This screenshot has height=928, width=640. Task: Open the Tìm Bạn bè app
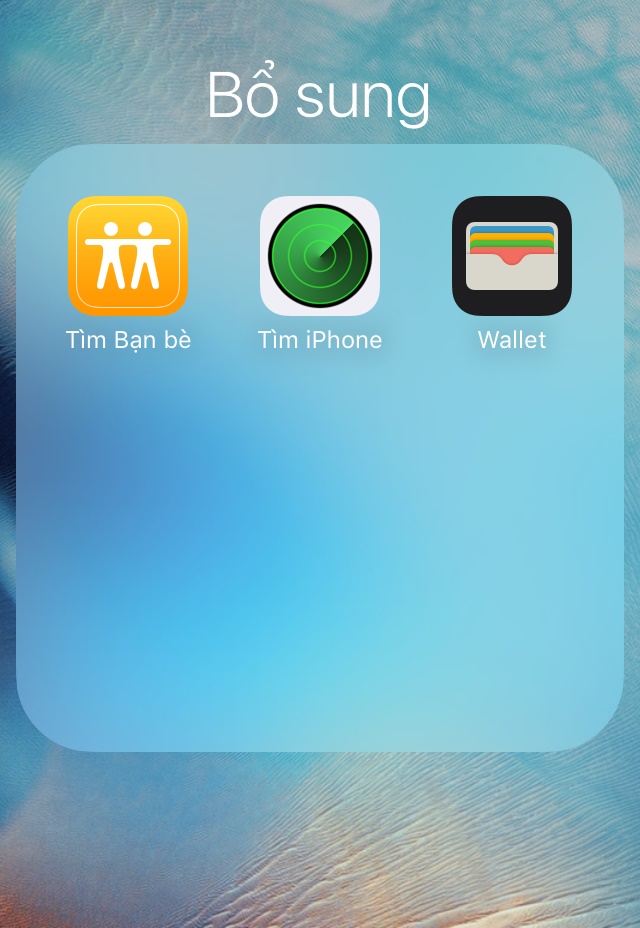128,256
